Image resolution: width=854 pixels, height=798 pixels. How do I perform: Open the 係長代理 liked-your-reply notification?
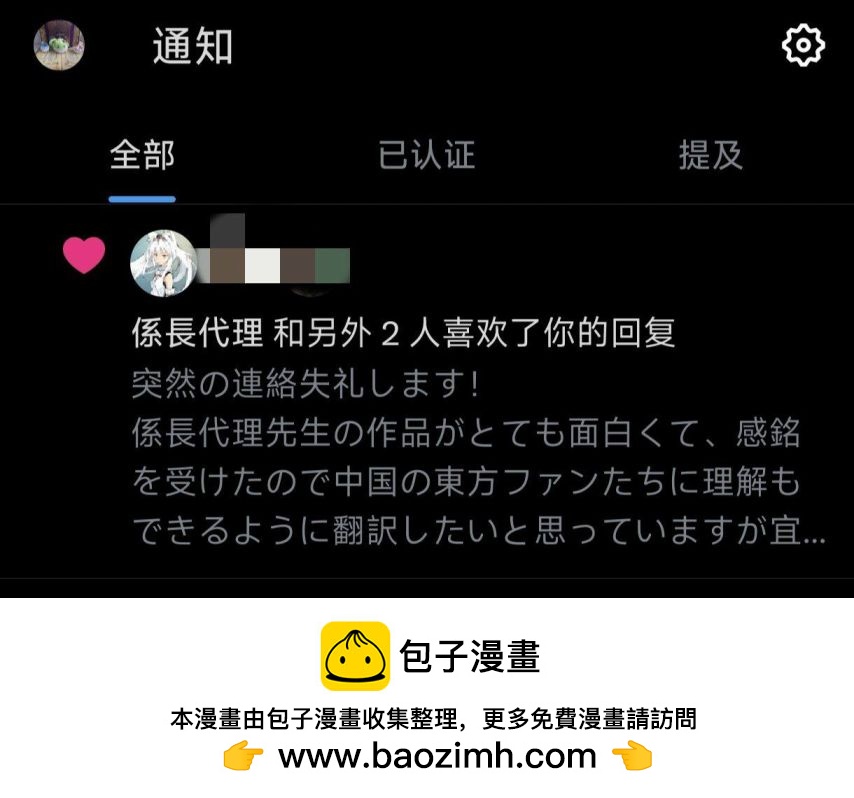[x=427, y=391]
